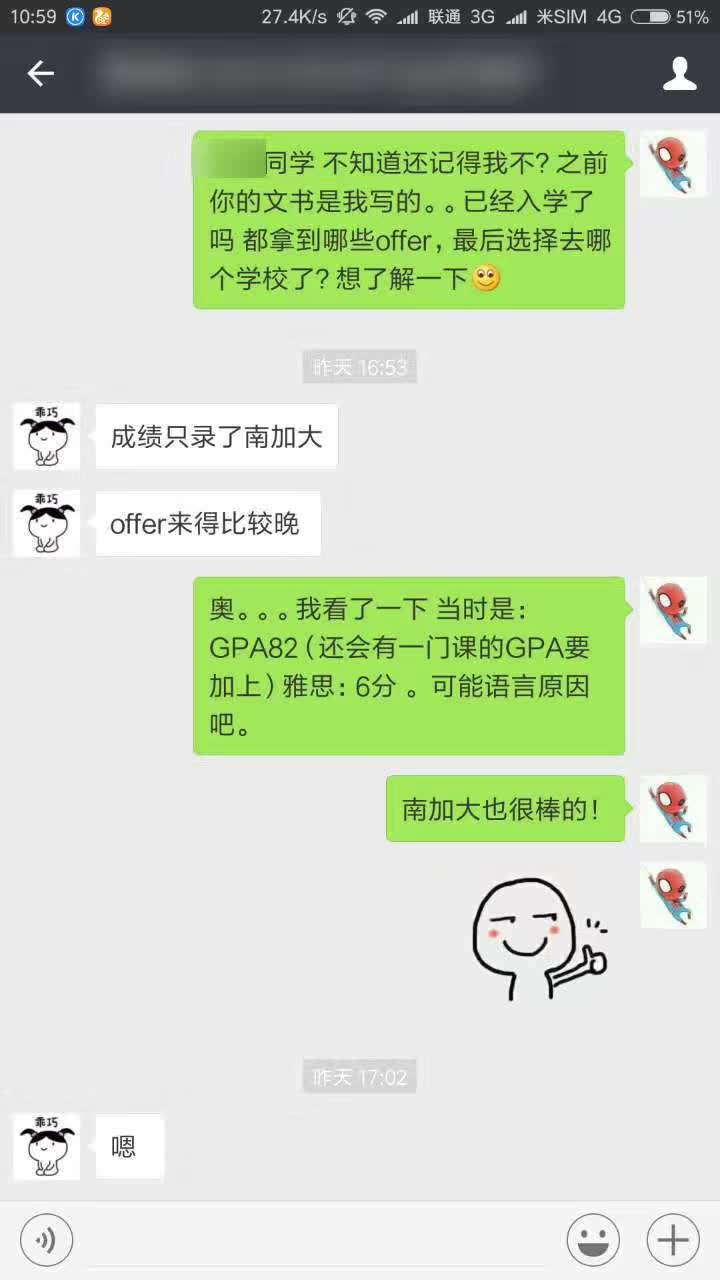Image resolution: width=720 pixels, height=1280 pixels.
Task: Switch to voice message input
Action: (x=46, y=1241)
